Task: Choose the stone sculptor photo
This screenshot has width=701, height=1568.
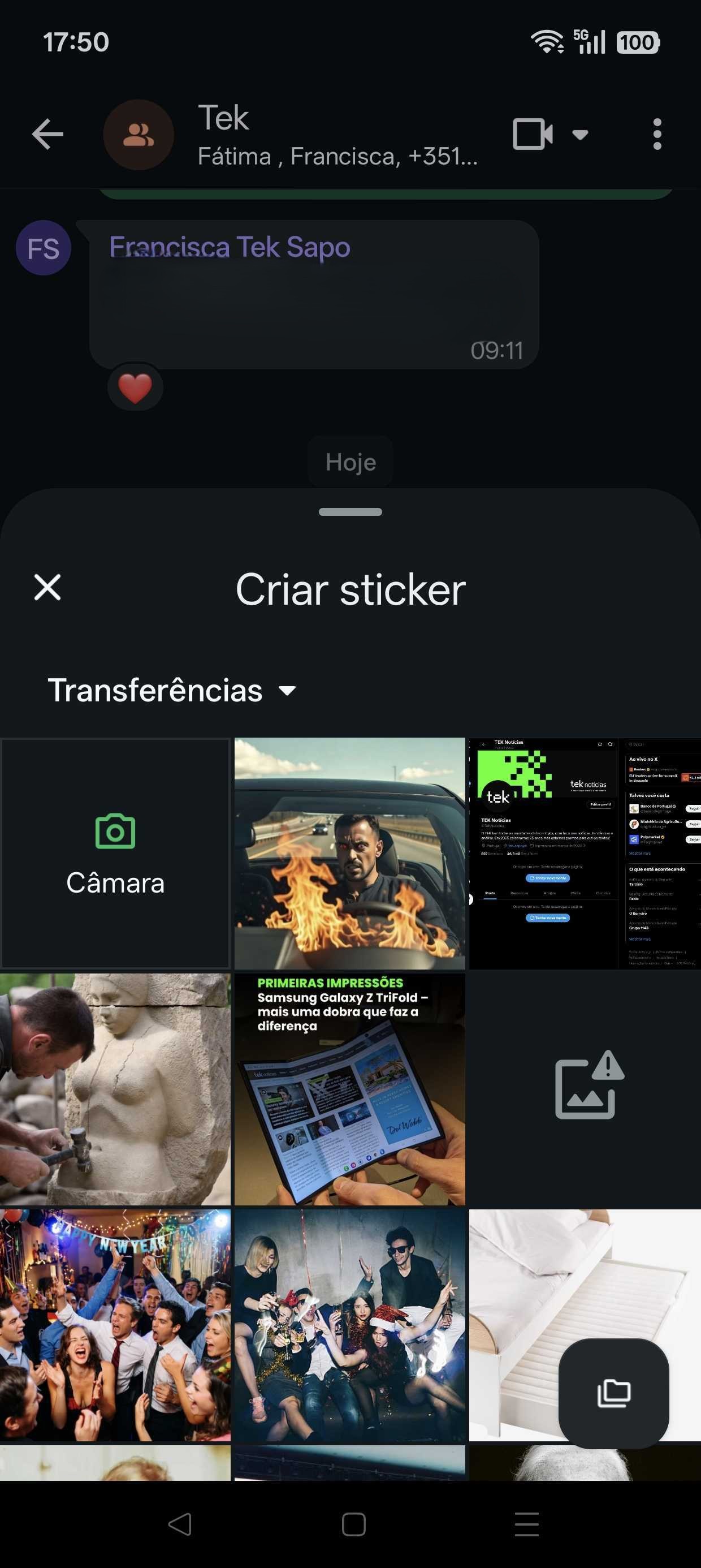Action: (115, 1089)
